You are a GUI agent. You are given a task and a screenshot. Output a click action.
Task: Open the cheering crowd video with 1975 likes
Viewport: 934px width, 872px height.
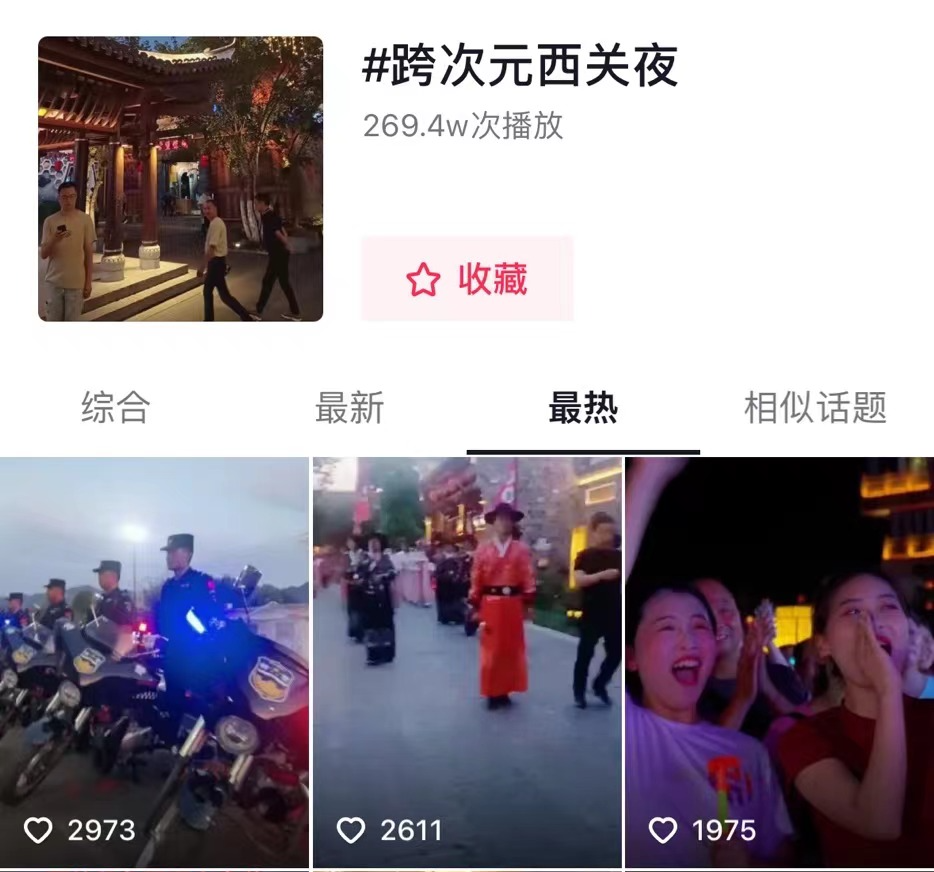(780, 662)
